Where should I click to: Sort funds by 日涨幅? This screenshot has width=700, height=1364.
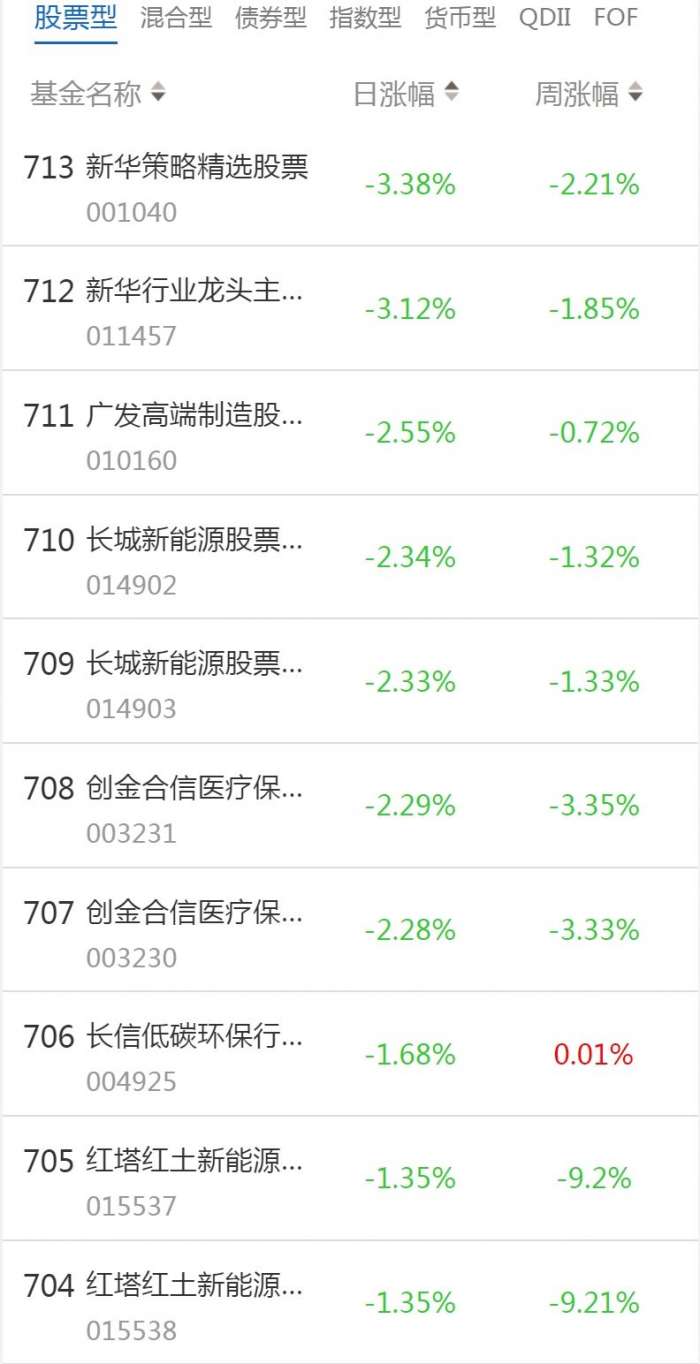[405, 95]
